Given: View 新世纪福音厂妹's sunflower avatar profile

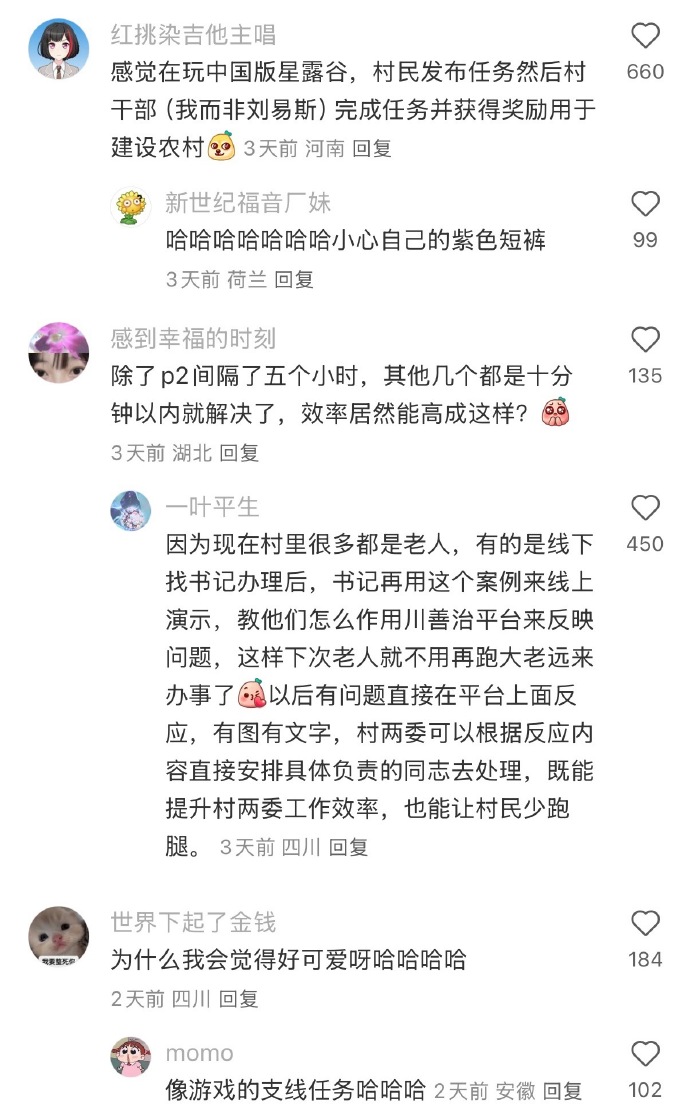Looking at the screenshot, I should (131, 207).
